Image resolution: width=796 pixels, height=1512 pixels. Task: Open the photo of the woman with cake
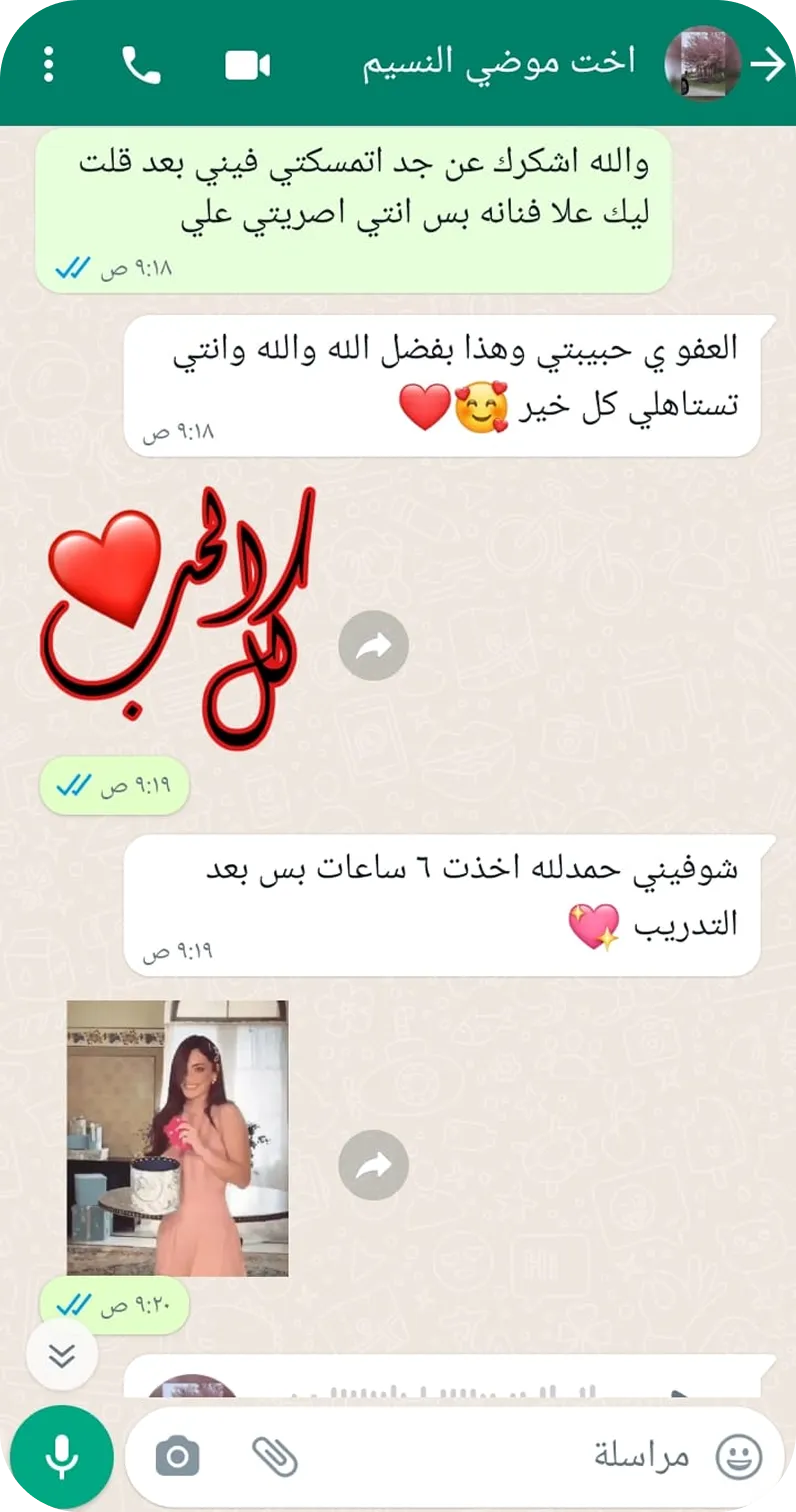click(x=178, y=1138)
